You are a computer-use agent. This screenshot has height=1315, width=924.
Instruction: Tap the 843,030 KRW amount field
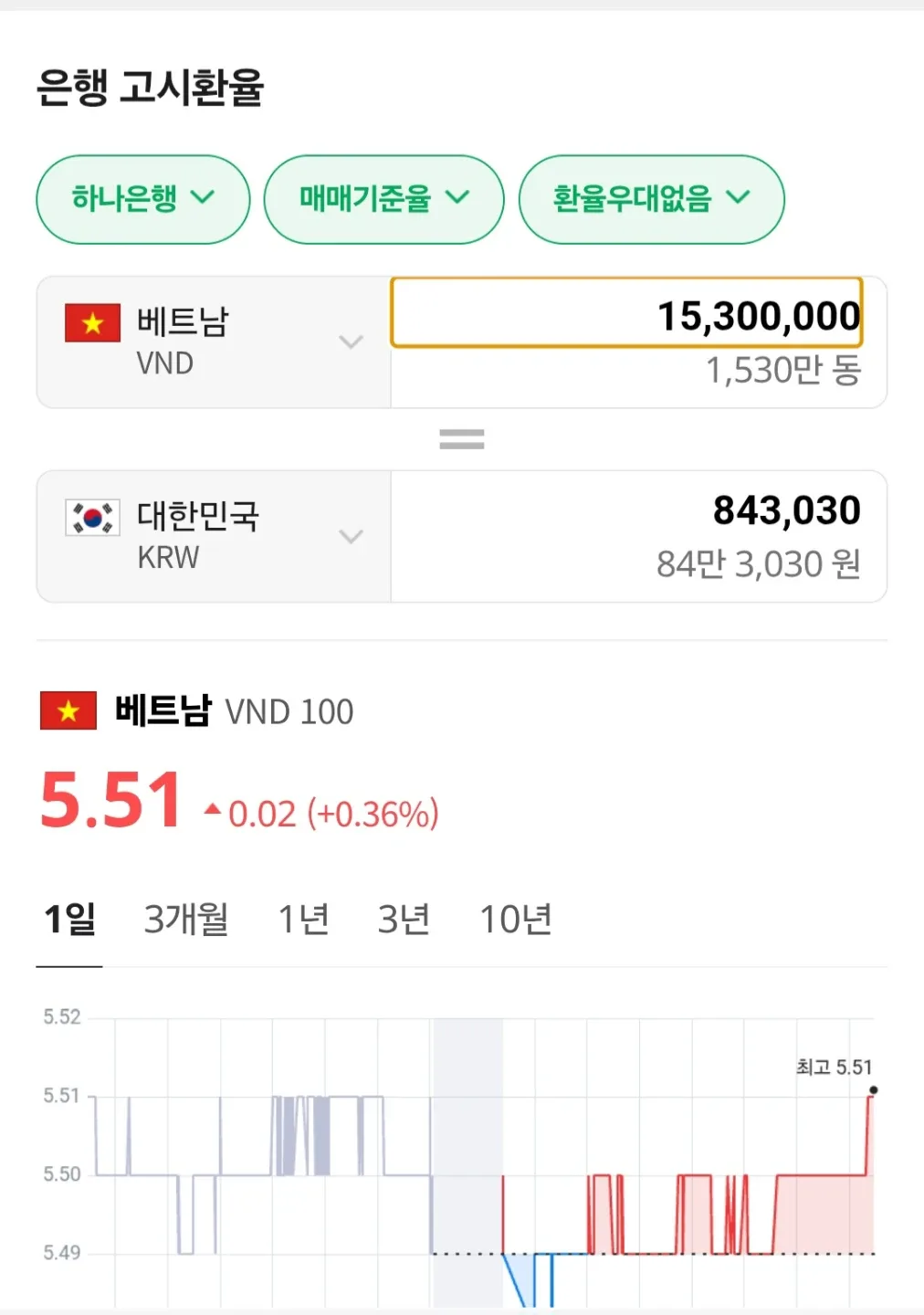pos(639,536)
